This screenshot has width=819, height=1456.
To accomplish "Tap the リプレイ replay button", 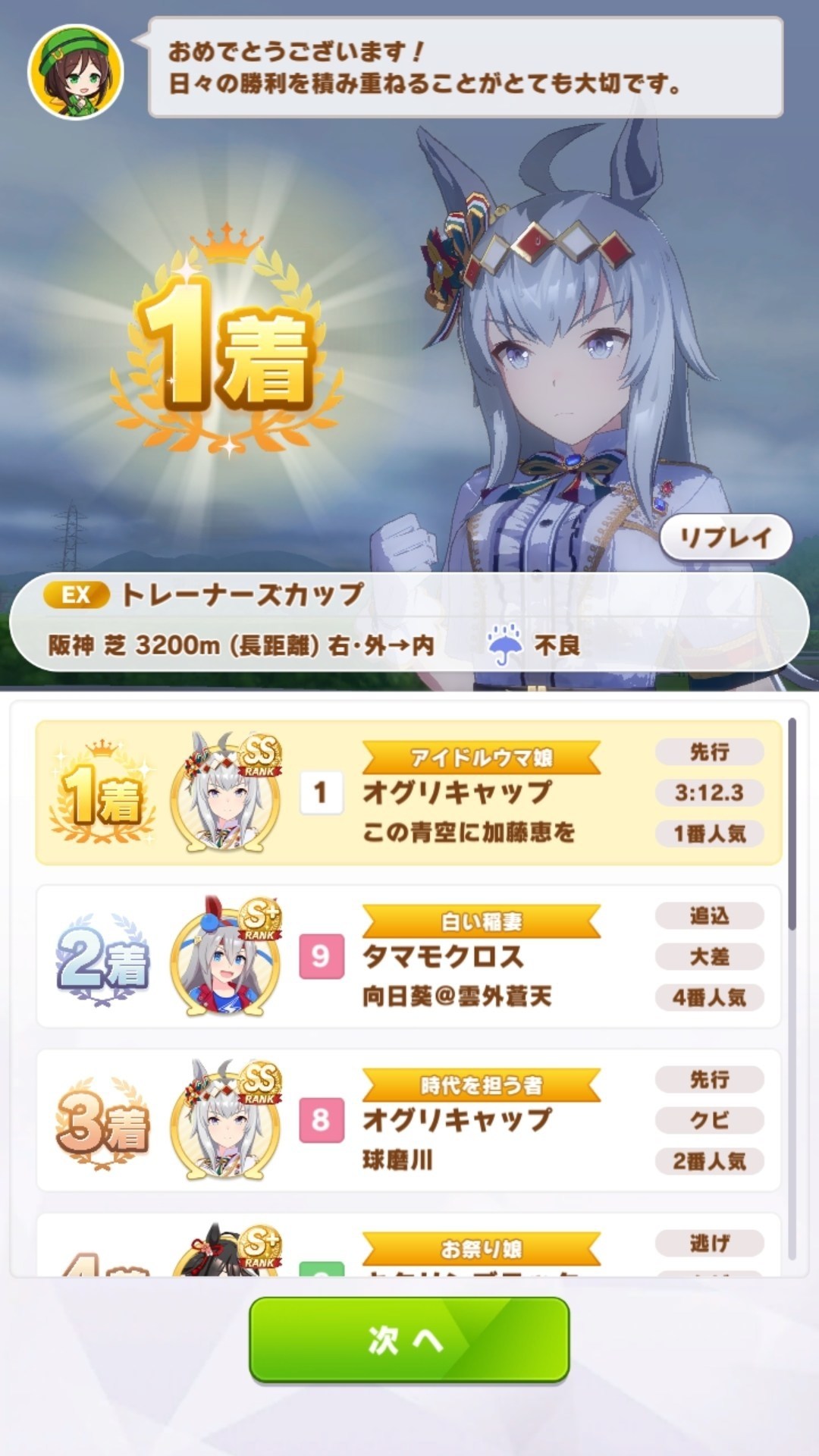I will pyautogui.click(x=726, y=538).
